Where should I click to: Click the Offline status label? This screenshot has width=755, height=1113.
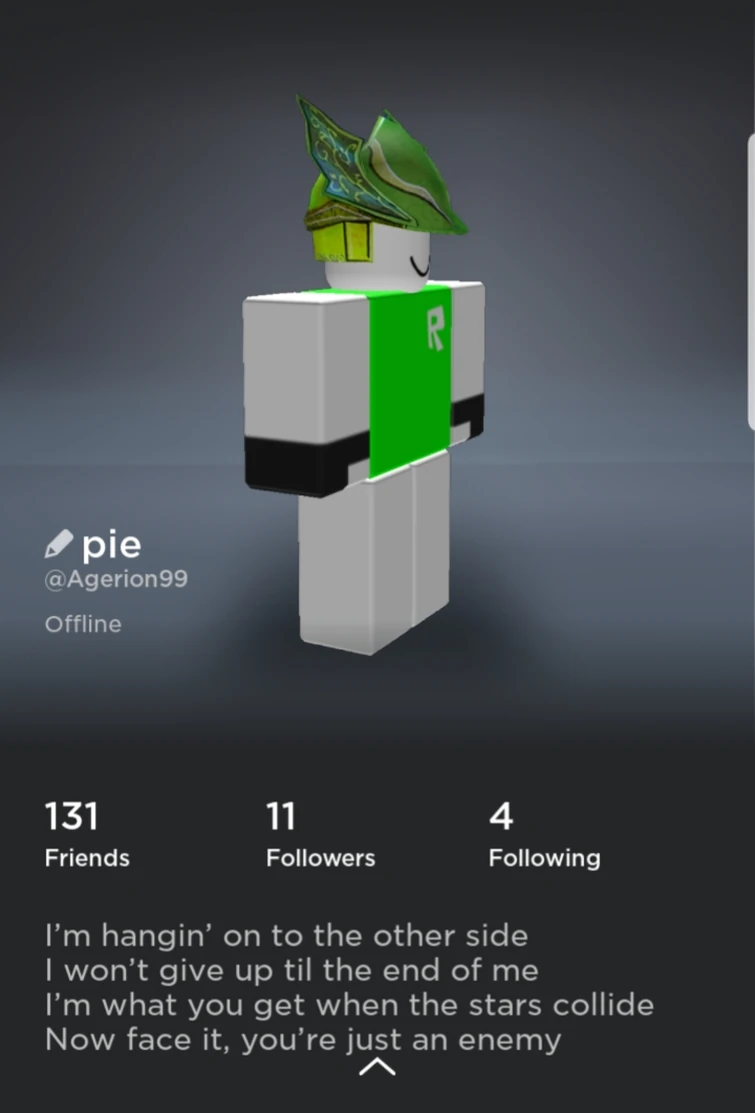pyautogui.click(x=82, y=623)
